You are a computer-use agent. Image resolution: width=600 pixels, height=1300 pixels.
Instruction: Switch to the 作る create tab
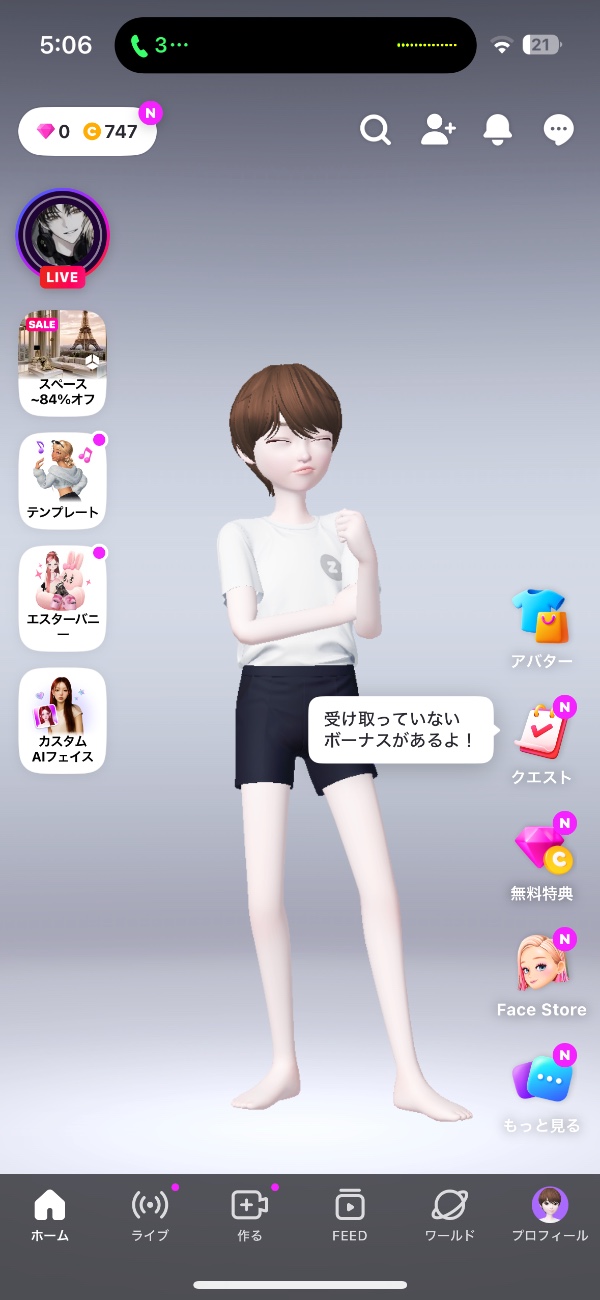click(x=250, y=1216)
